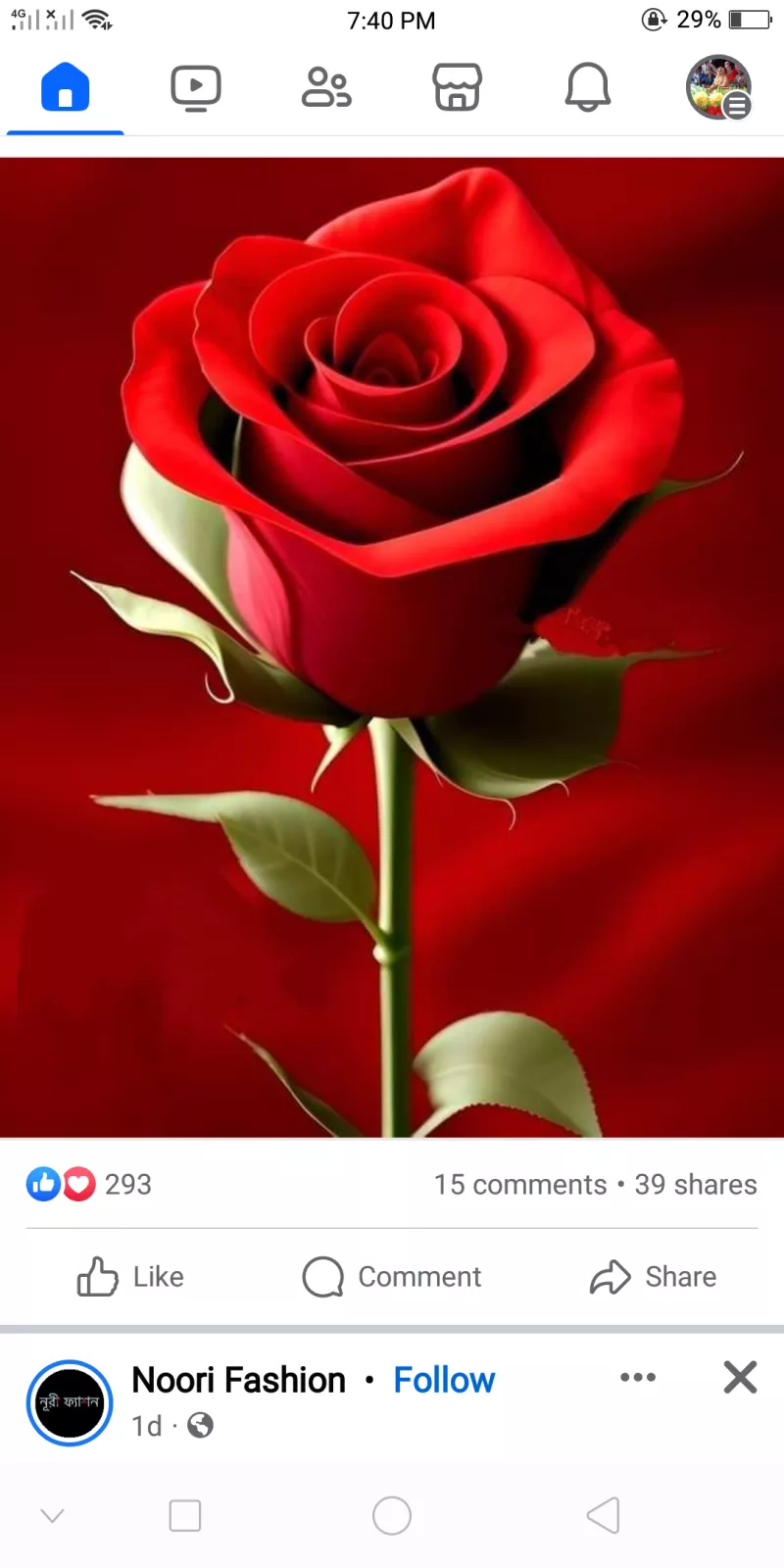Open the Marketplace tab
The height and width of the screenshot is (1568, 784).
(x=458, y=87)
